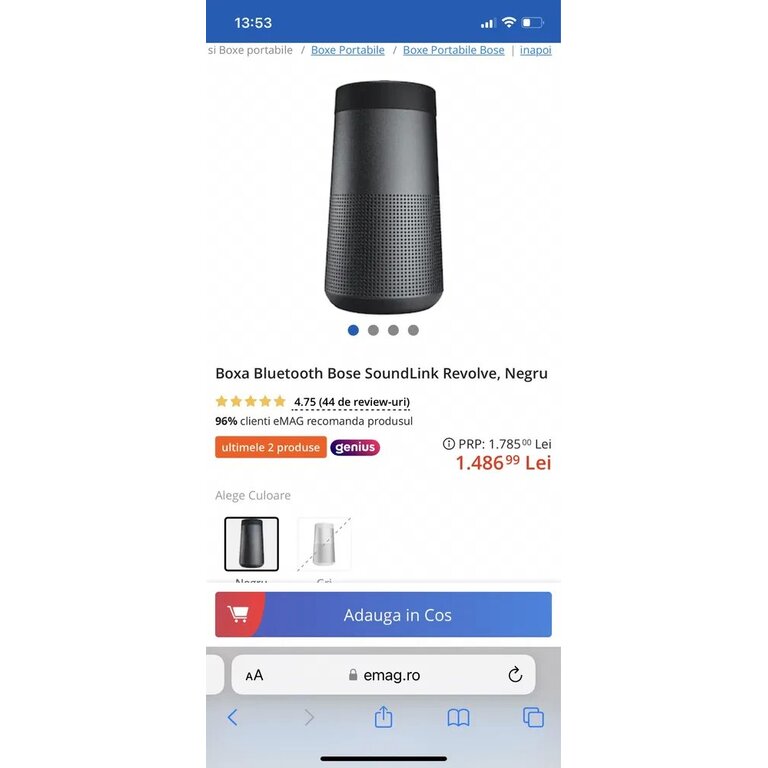This screenshot has width=768, height=768.
Task: Select the Gri color option
Action: click(x=324, y=544)
